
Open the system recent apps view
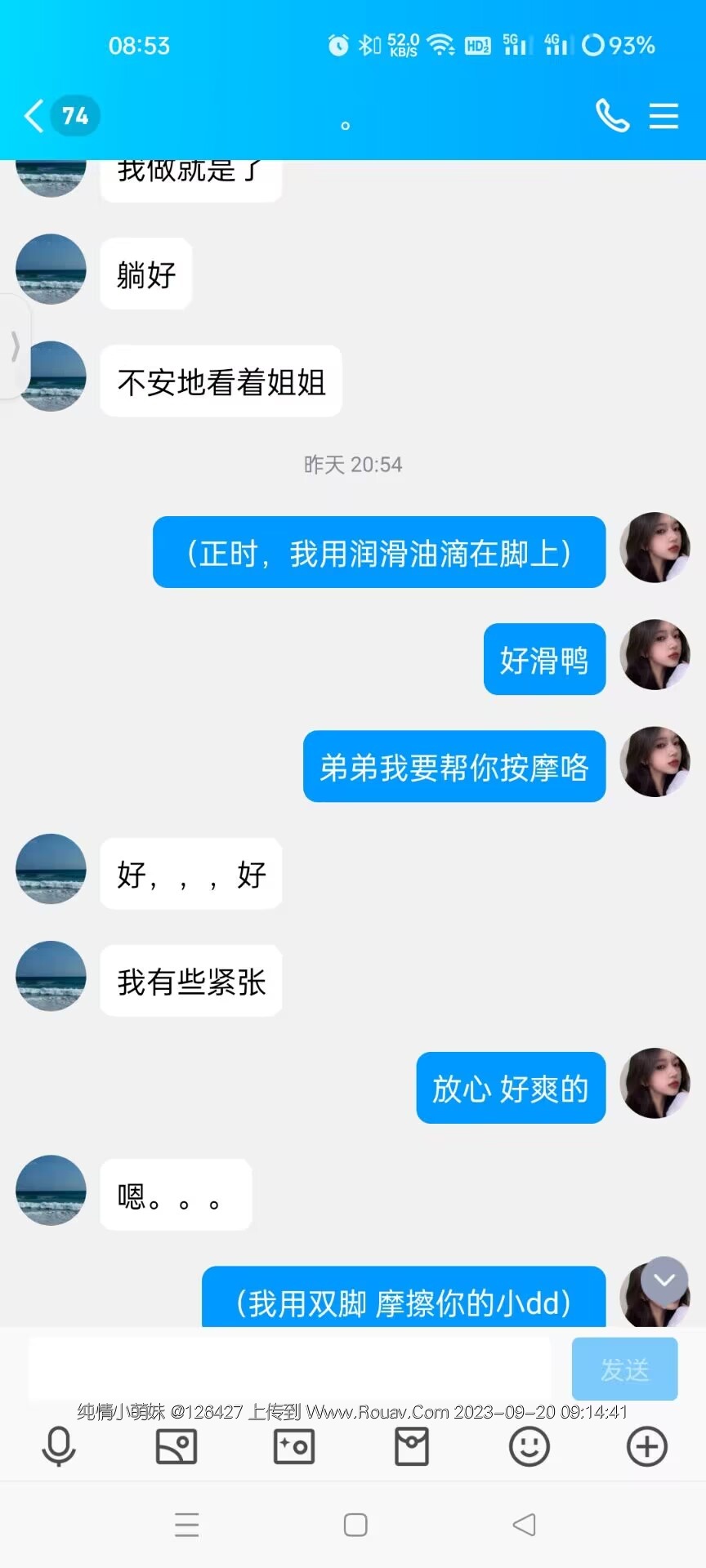point(187,1525)
